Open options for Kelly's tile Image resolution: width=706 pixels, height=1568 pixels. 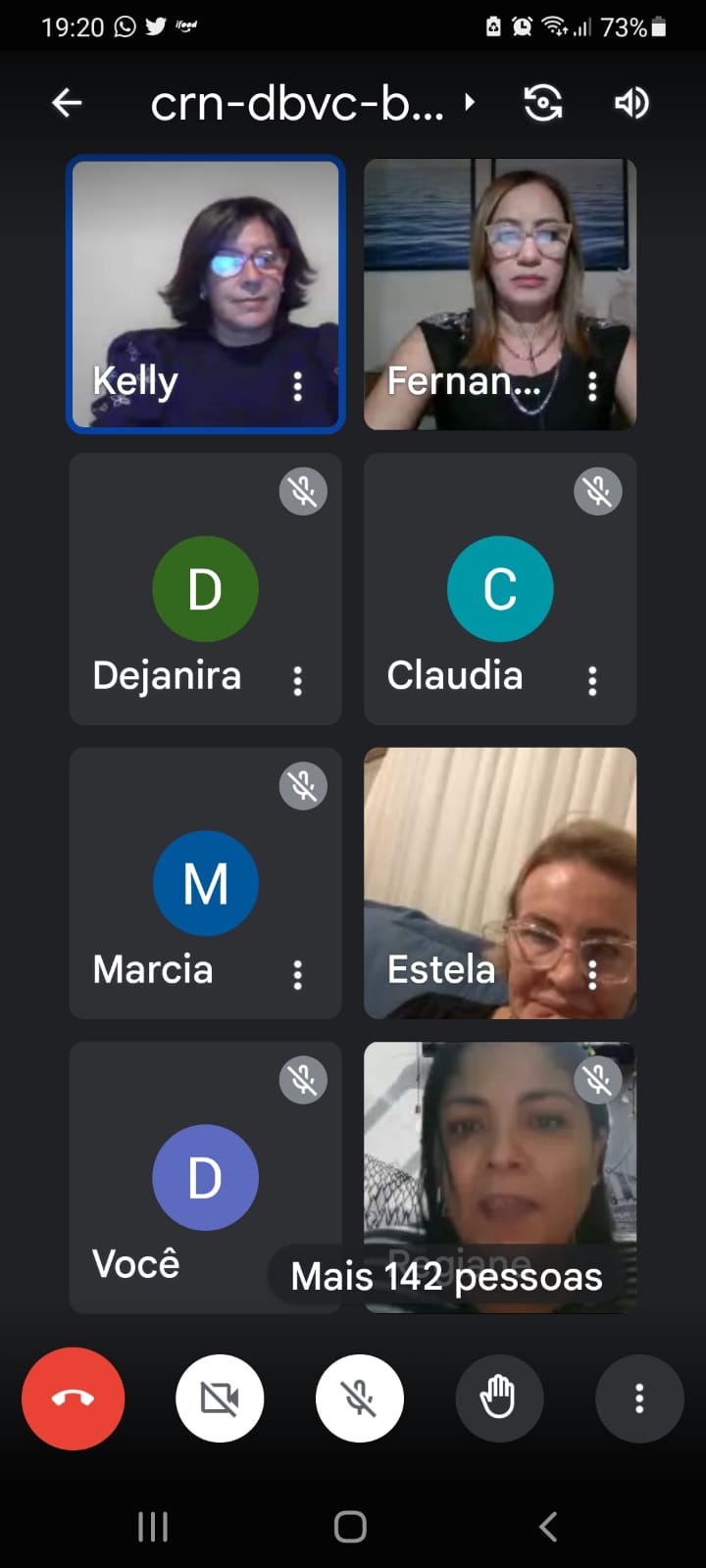tap(298, 386)
